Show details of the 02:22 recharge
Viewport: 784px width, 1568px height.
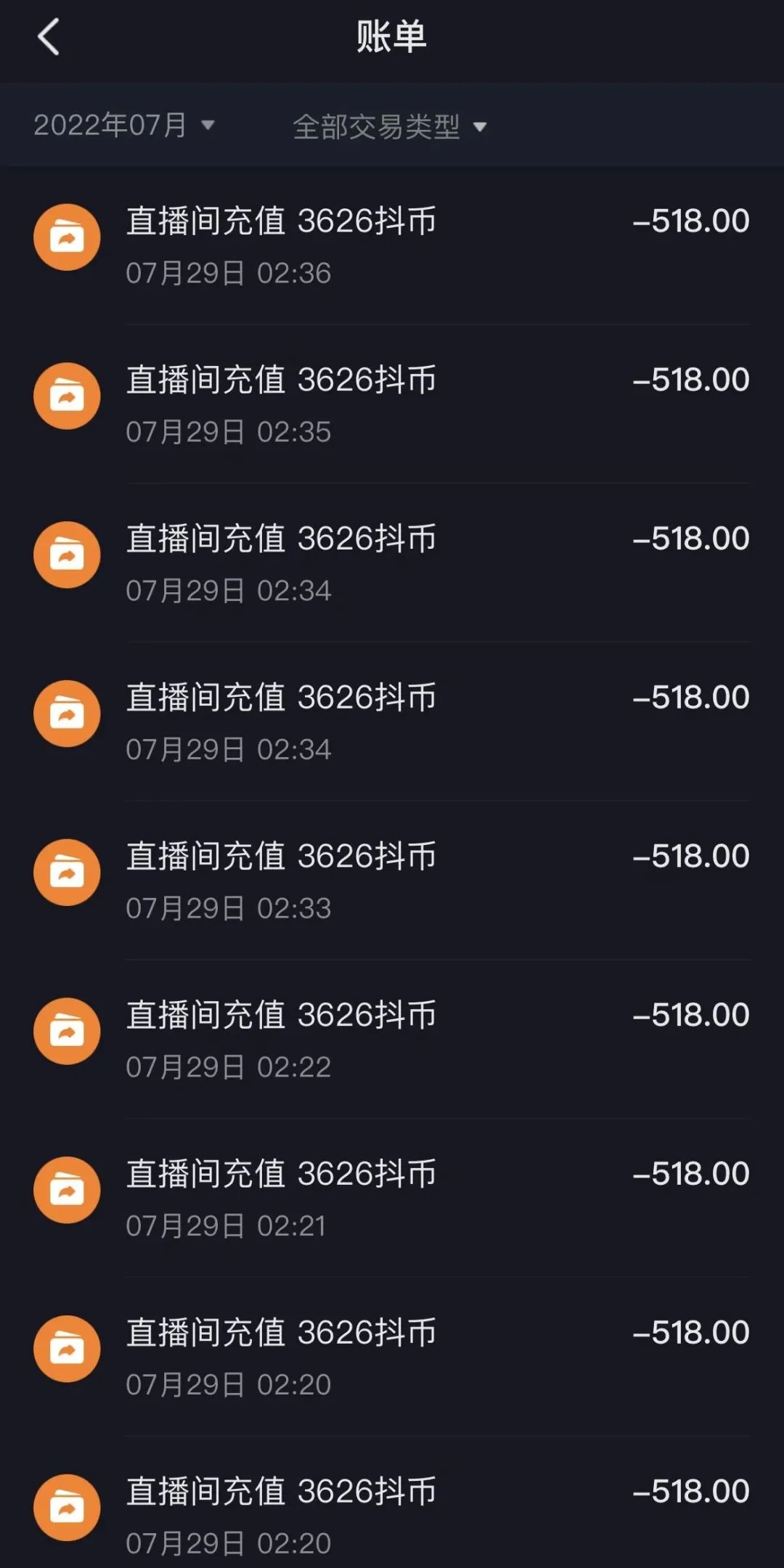(x=392, y=1040)
